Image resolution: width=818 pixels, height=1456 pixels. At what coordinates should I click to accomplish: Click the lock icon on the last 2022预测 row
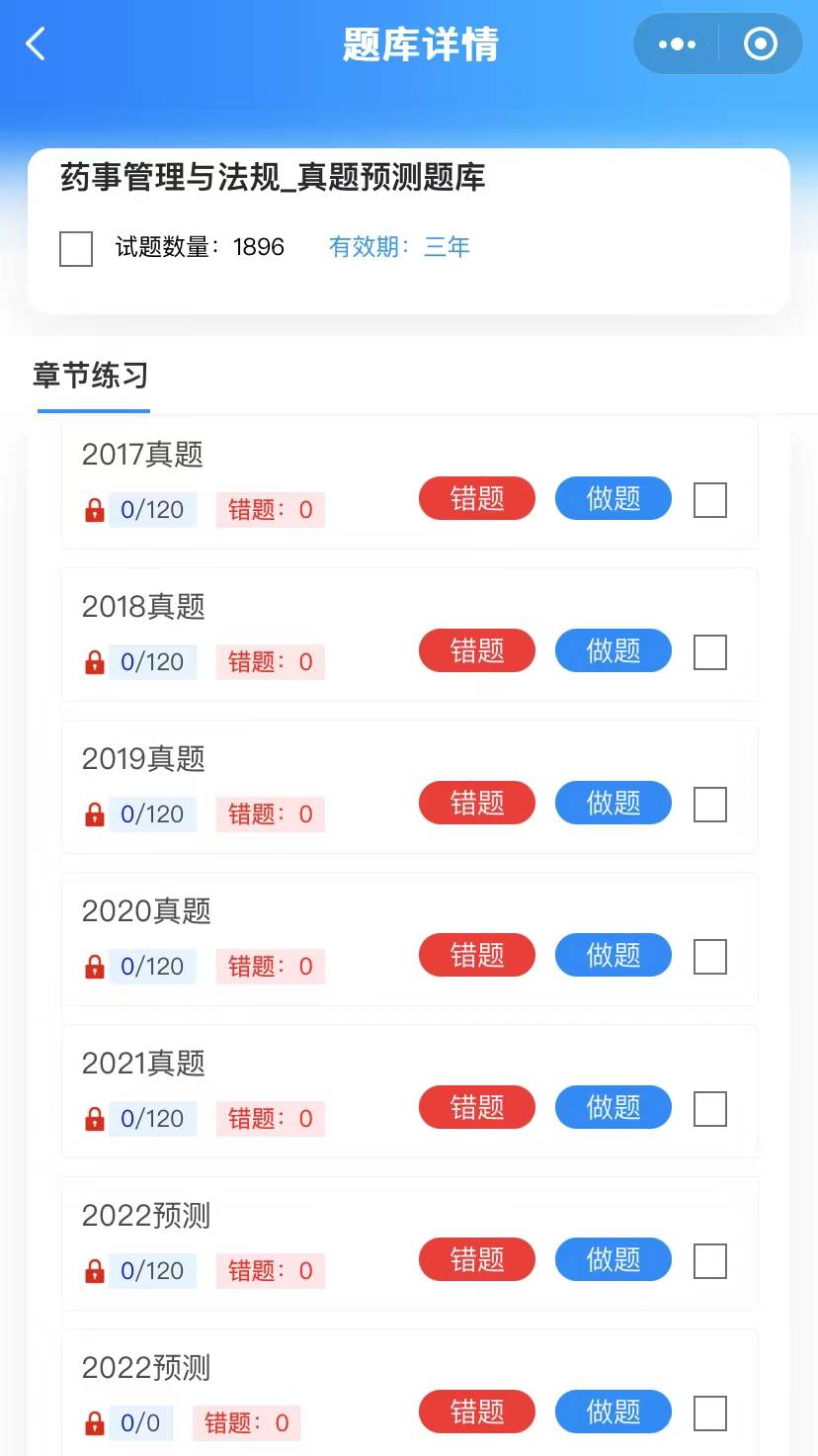tap(95, 1423)
